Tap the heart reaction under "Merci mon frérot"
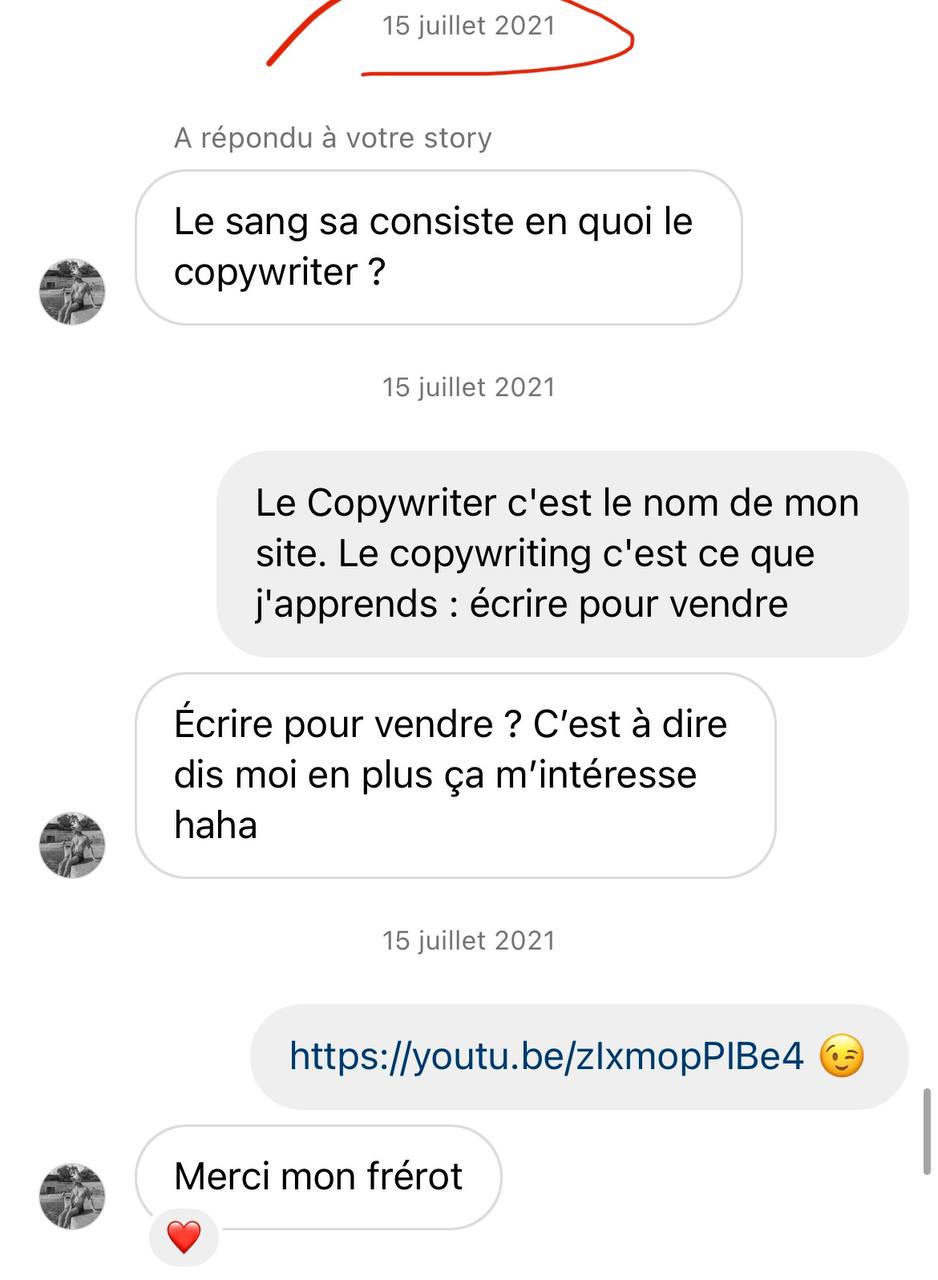938x1280 pixels. [x=184, y=1238]
